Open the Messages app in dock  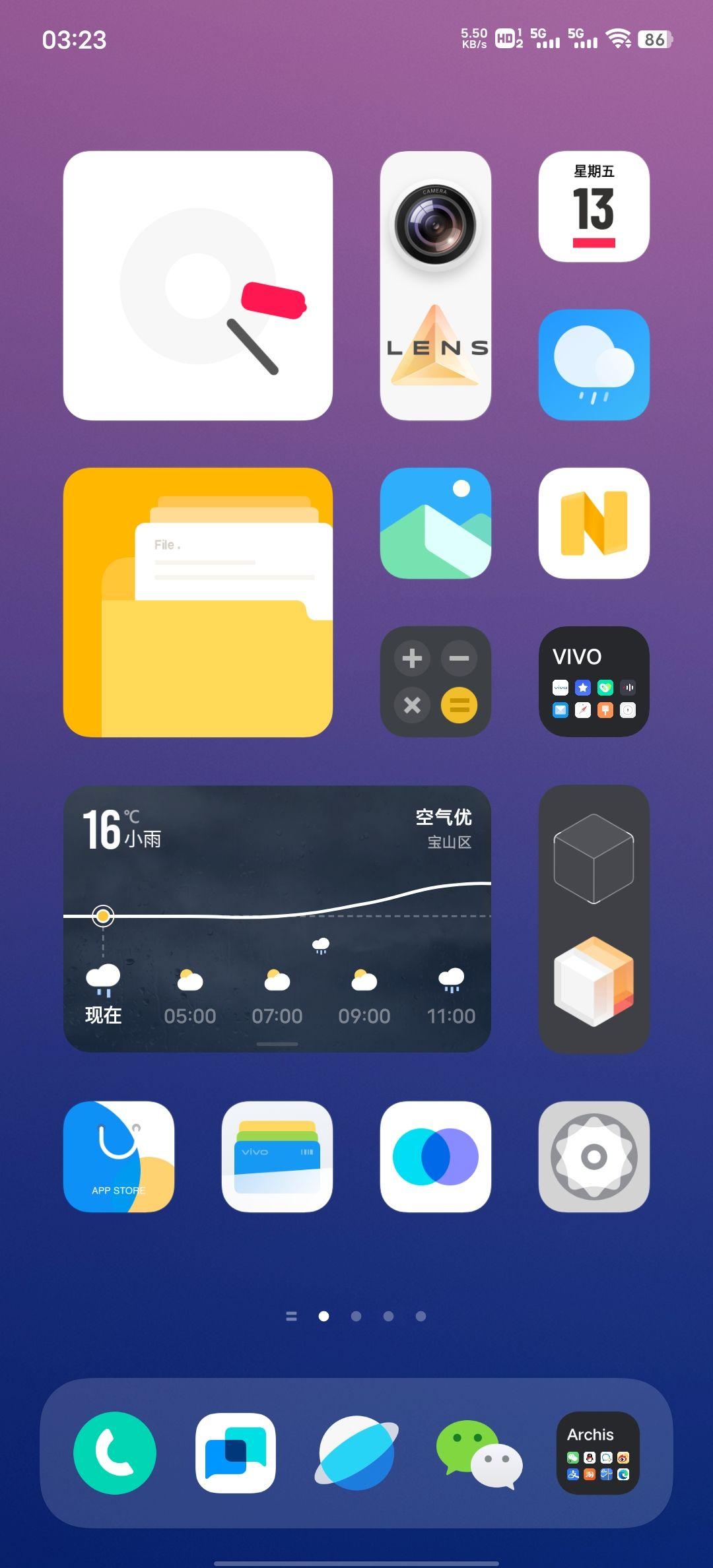click(236, 1453)
